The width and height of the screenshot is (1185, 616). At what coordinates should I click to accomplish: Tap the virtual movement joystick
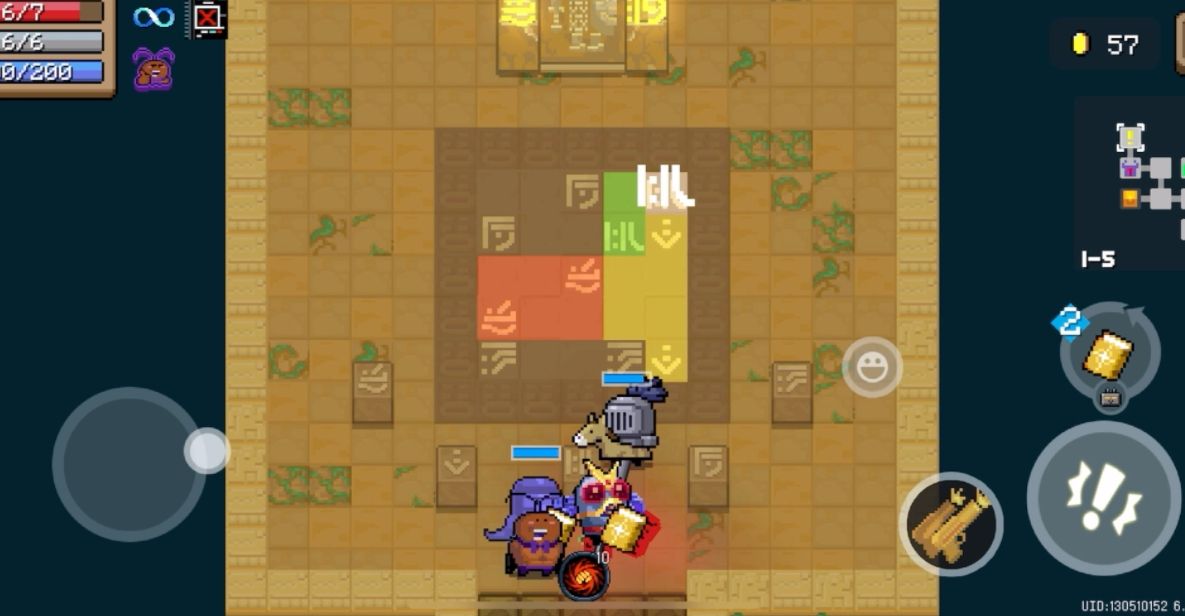click(x=130, y=463)
